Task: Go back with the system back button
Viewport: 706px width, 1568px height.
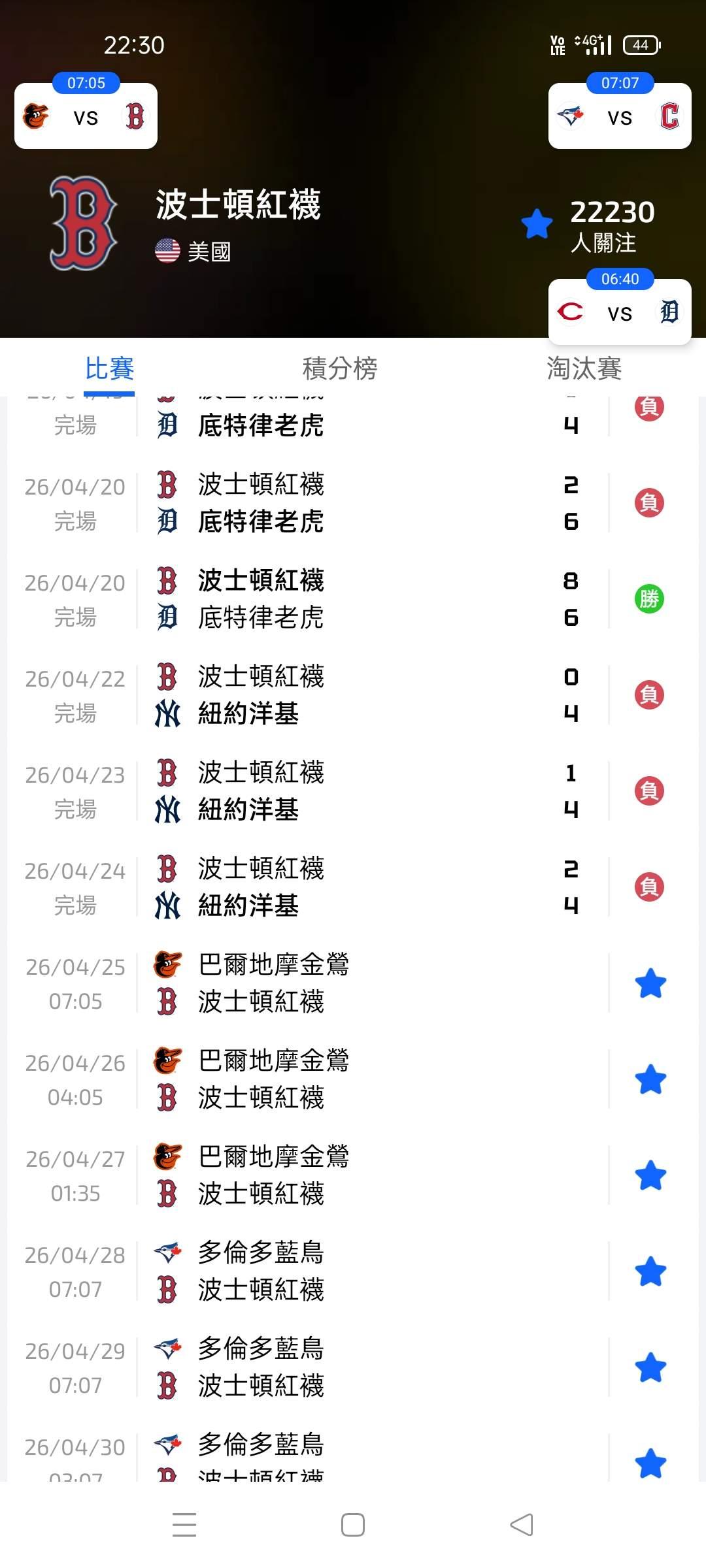Action: coord(522,1525)
